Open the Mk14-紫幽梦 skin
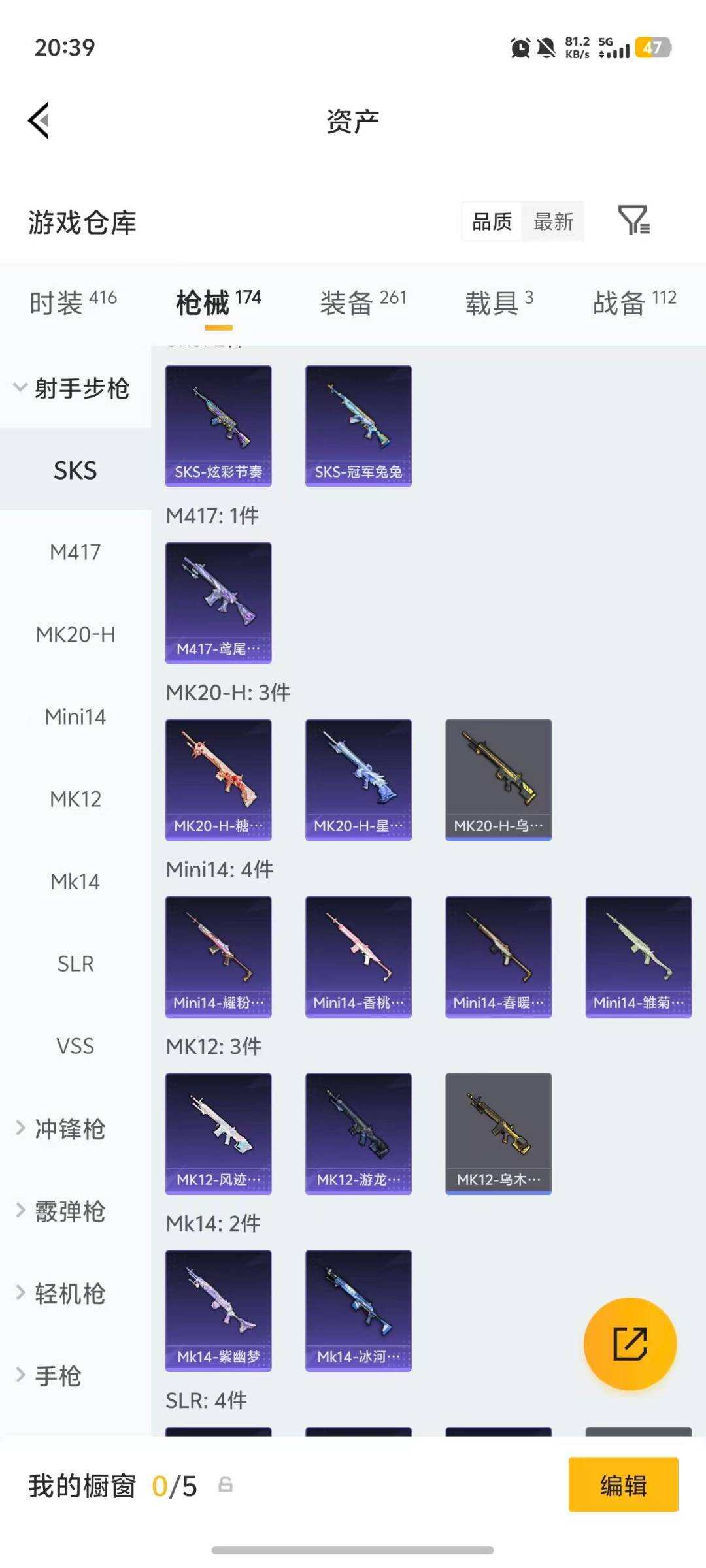Image resolution: width=706 pixels, height=1568 pixels. [x=218, y=1310]
